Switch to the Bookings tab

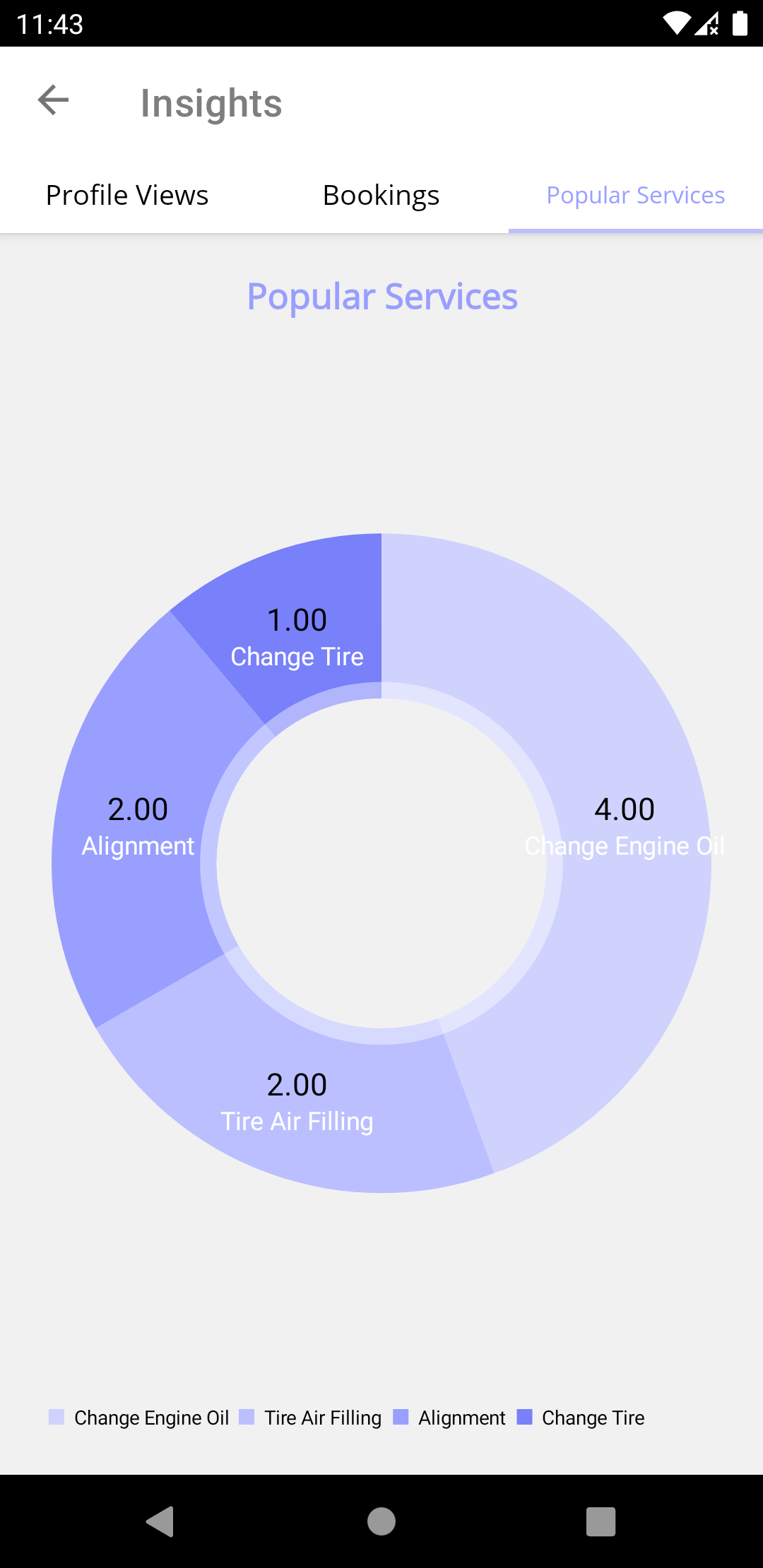pos(381,195)
